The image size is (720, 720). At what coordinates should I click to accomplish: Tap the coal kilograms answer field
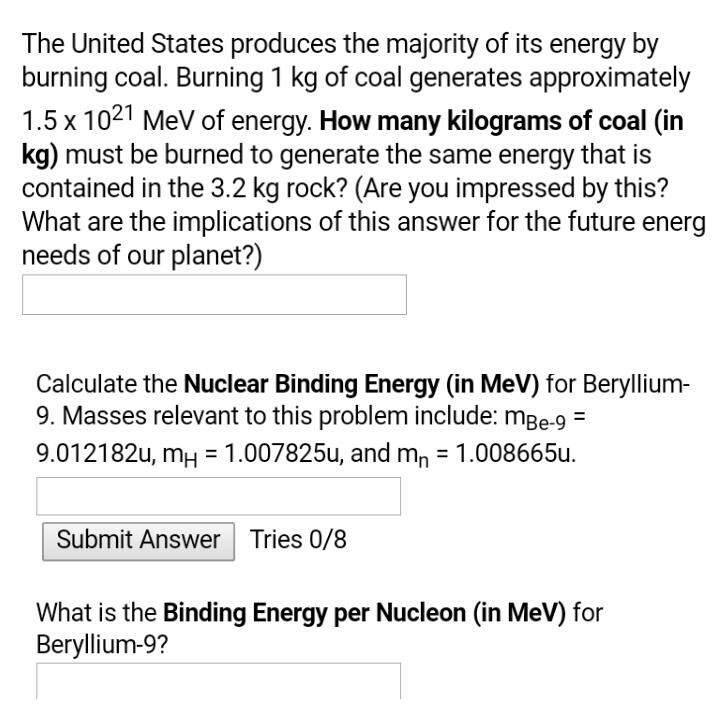pyautogui.click(x=214, y=295)
